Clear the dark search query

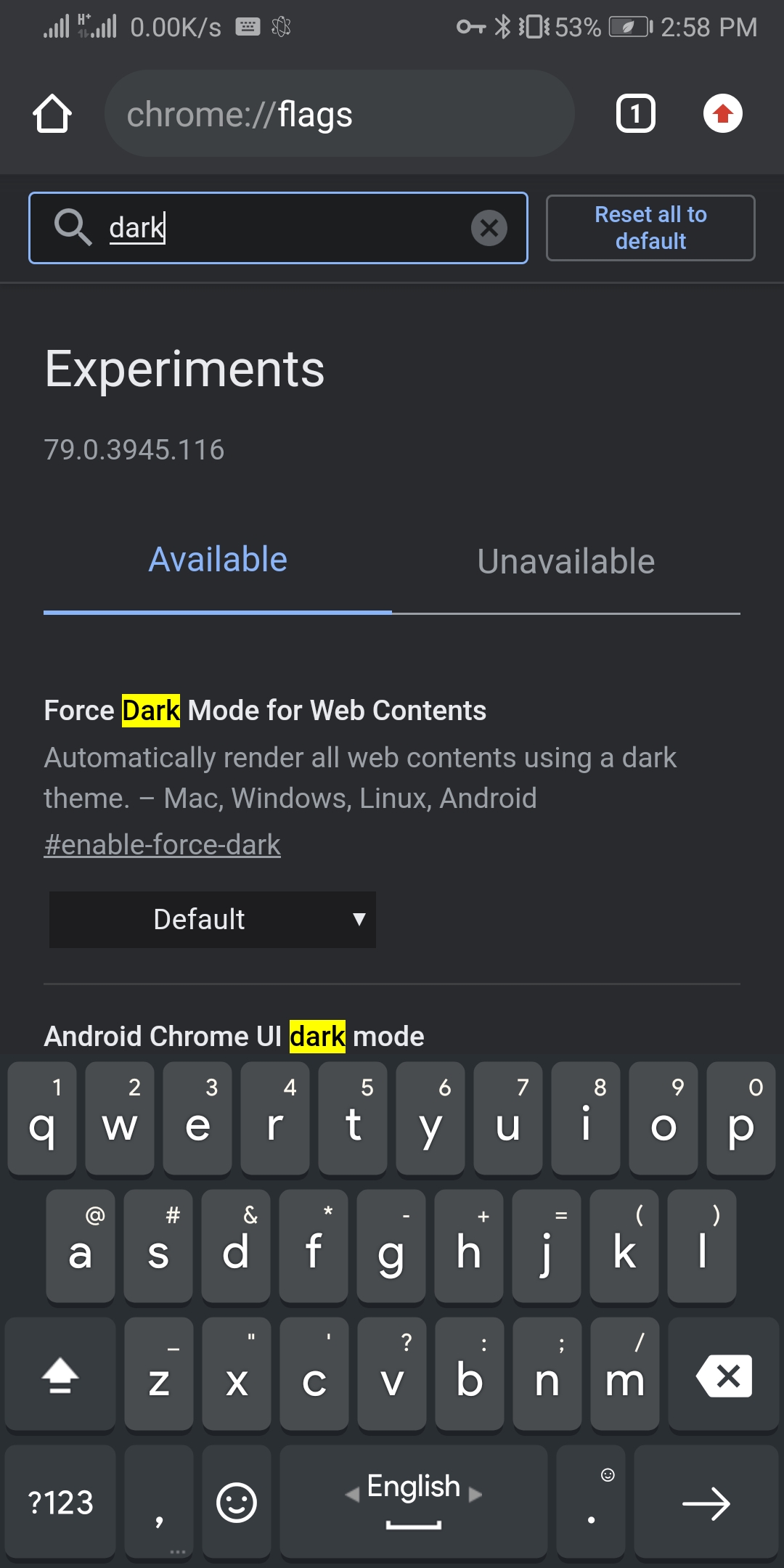tap(489, 228)
